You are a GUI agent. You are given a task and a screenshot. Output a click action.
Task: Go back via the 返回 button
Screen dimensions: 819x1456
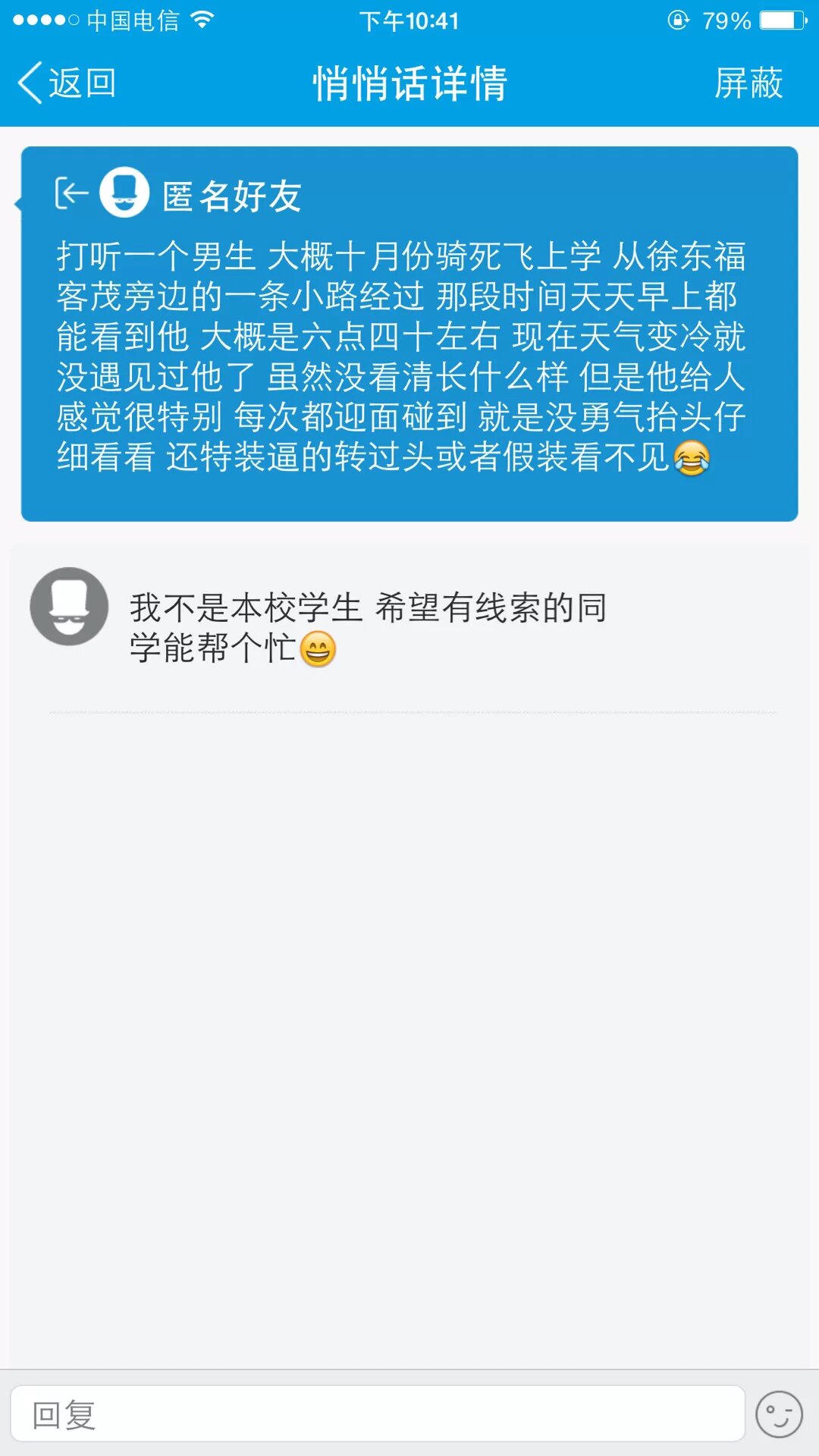(x=67, y=83)
